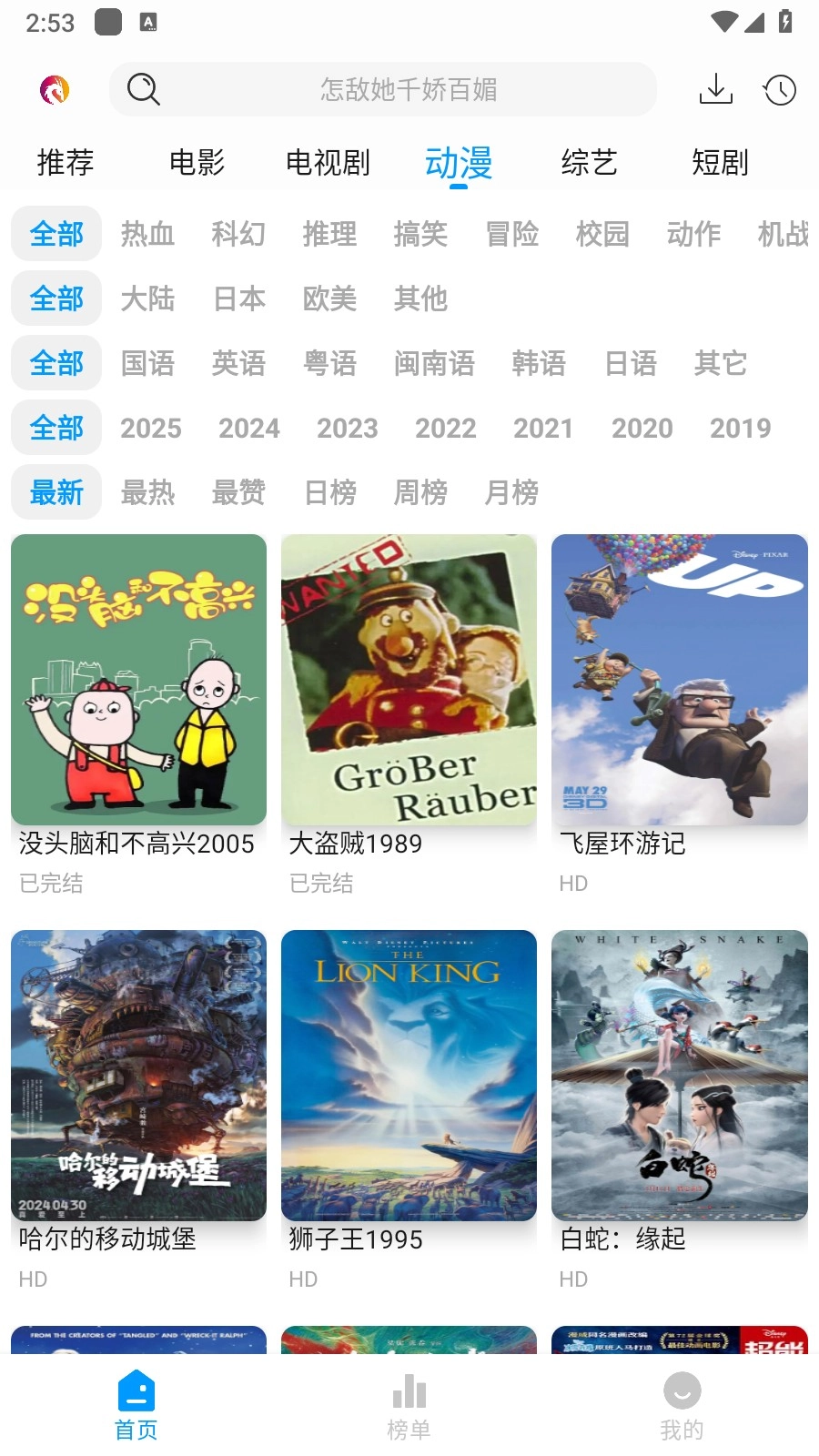The width and height of the screenshot is (819, 1456).
Task: Choose the 粤语 language filter
Action: click(329, 363)
